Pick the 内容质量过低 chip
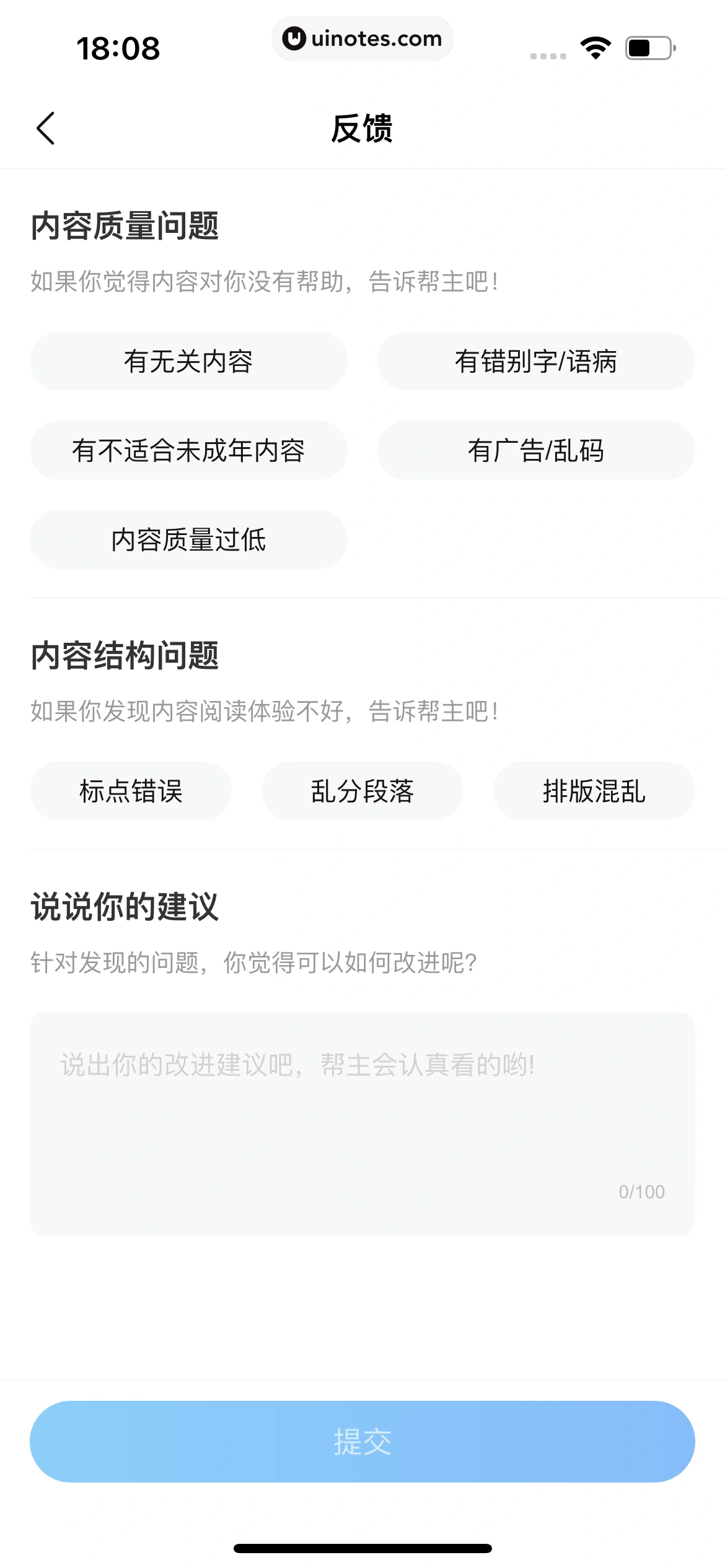The height and width of the screenshot is (1568, 725). (188, 539)
